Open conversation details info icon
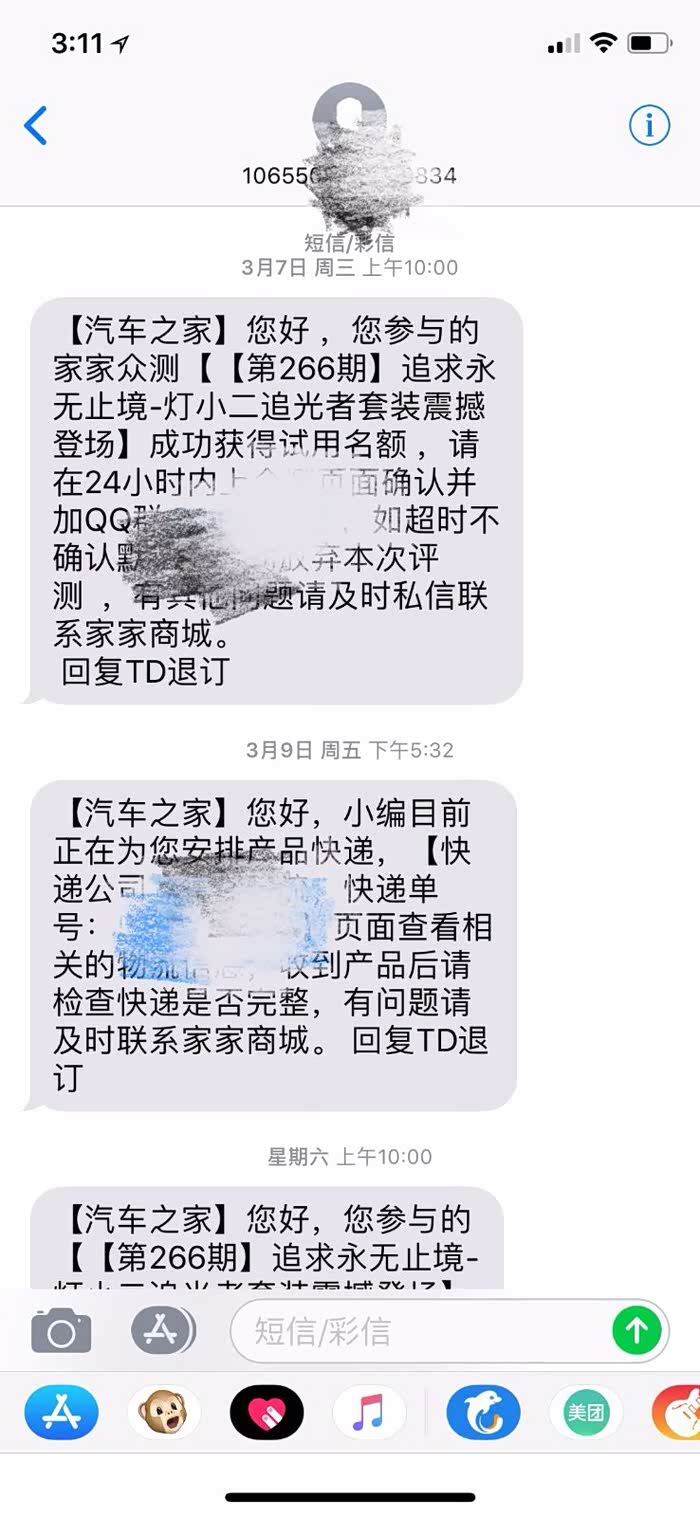This screenshot has height=1517, width=700. [649, 126]
